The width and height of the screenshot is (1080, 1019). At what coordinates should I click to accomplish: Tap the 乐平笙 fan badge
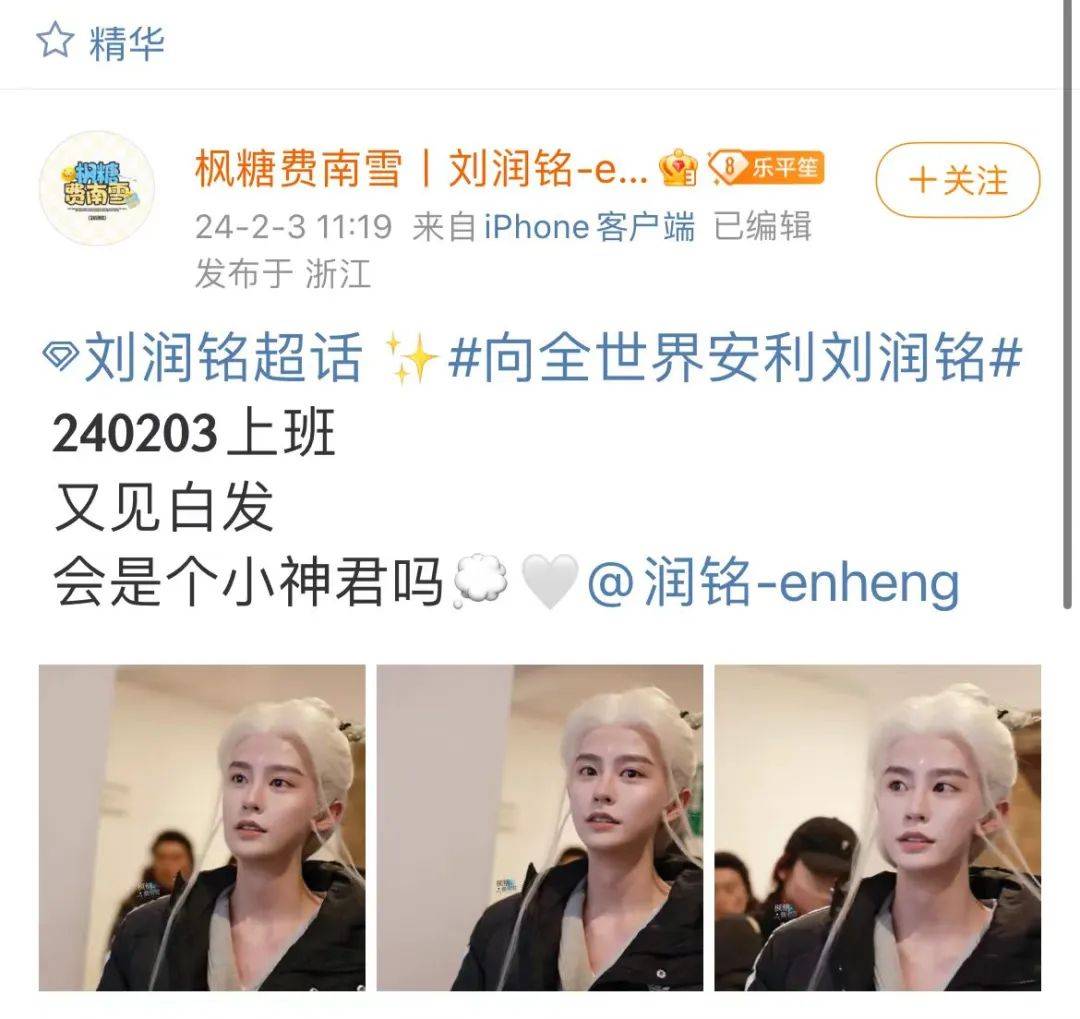768,168
